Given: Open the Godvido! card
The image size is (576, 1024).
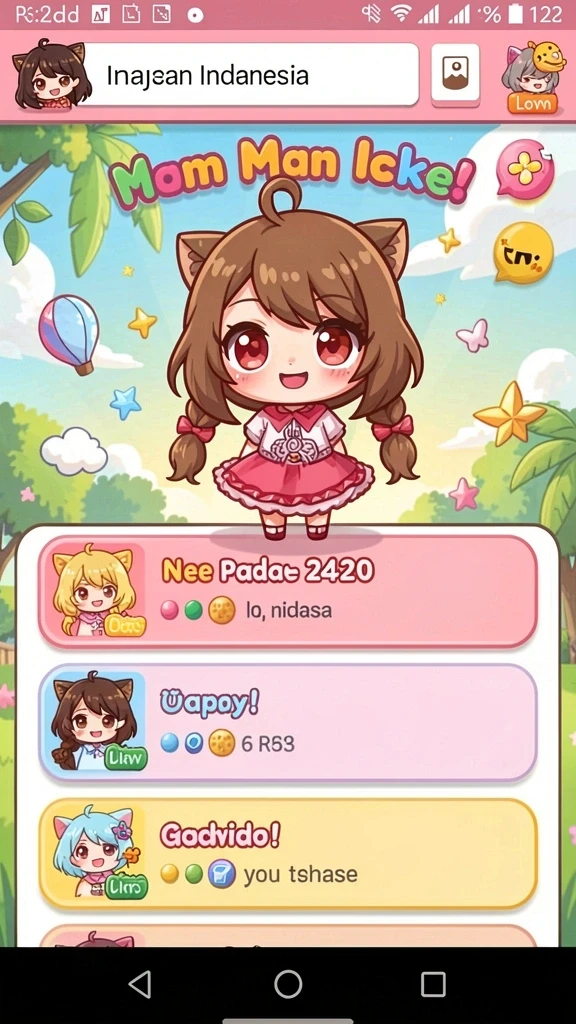Looking at the screenshot, I should pyautogui.click(x=288, y=854).
